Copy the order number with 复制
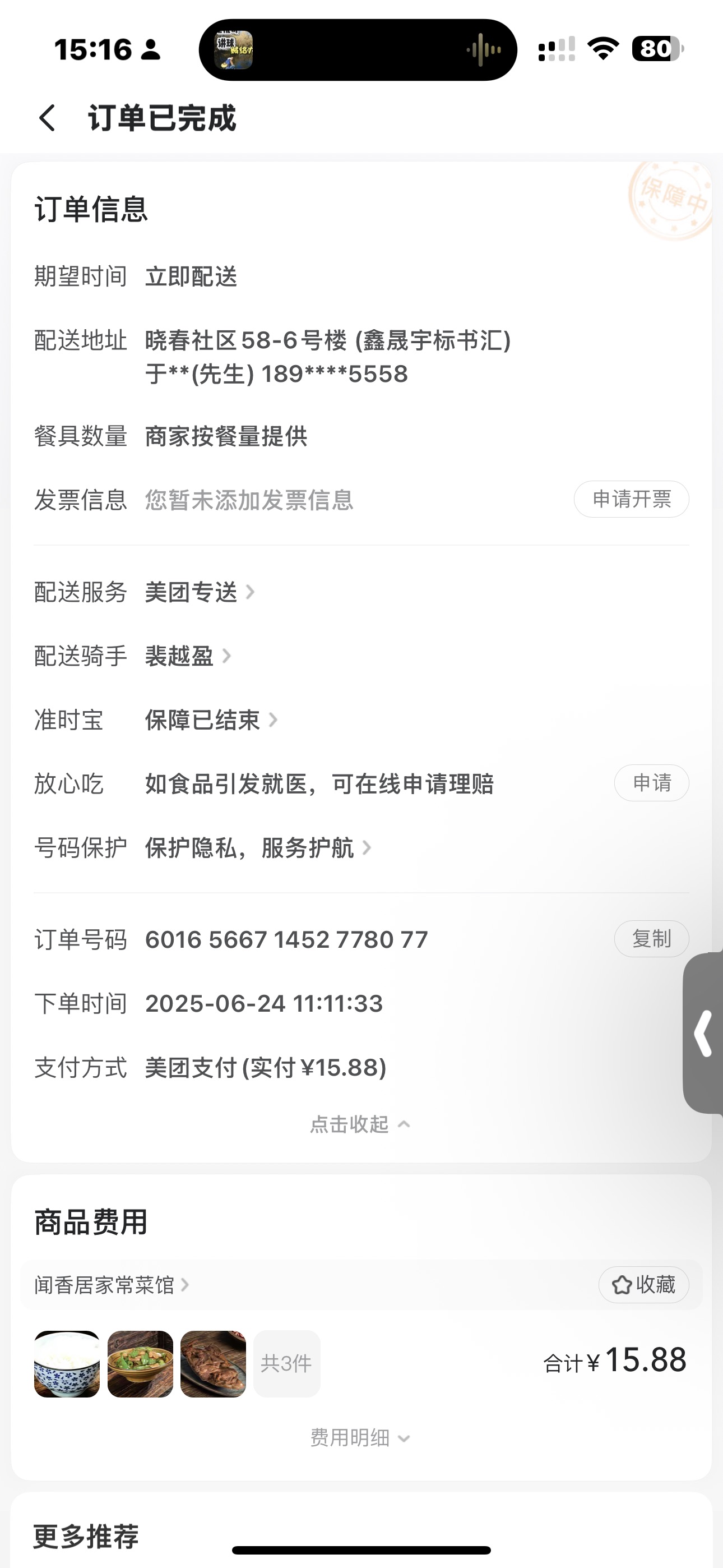 click(651, 939)
